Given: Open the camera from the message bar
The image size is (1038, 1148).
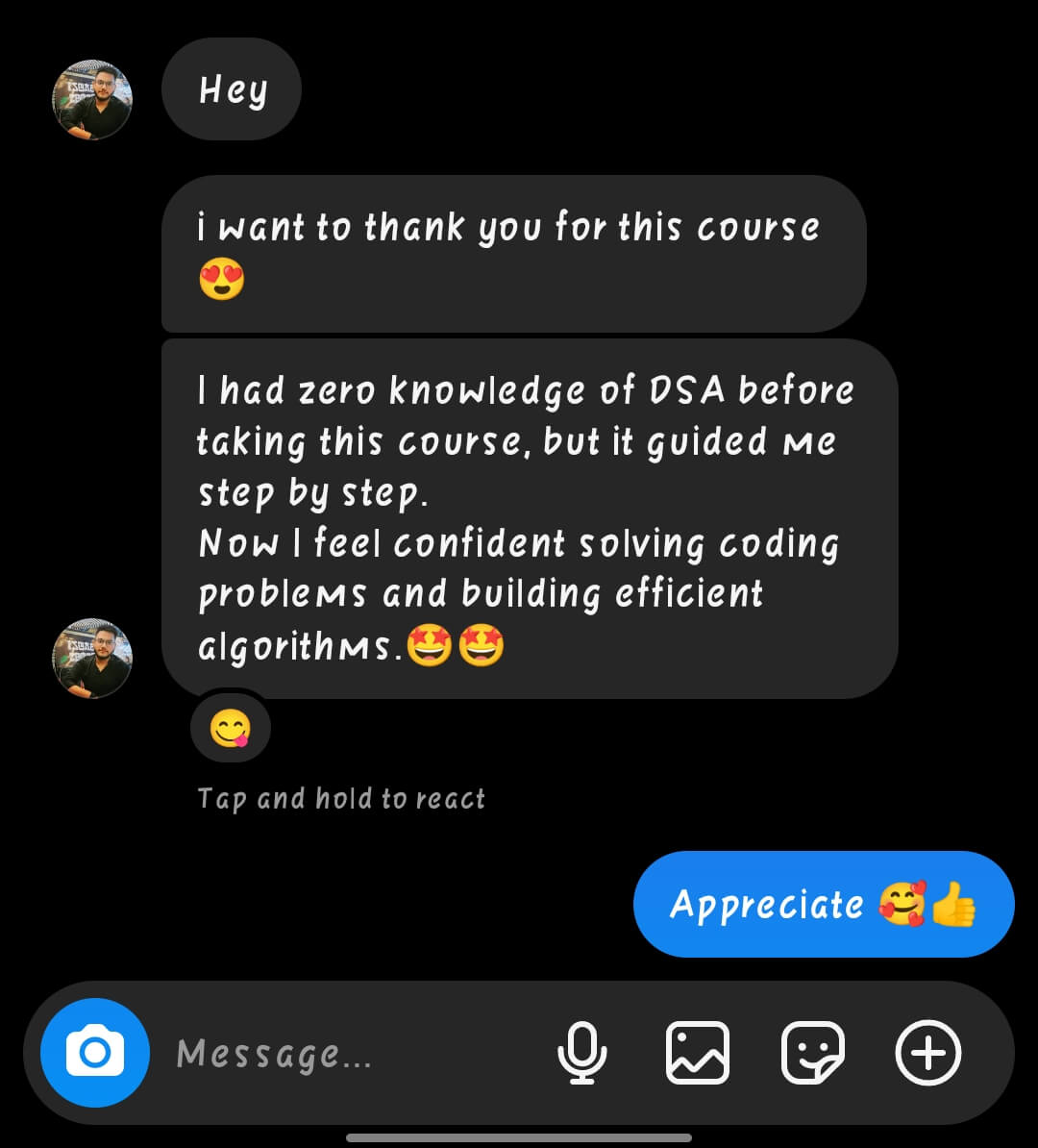Looking at the screenshot, I should tap(94, 1053).
